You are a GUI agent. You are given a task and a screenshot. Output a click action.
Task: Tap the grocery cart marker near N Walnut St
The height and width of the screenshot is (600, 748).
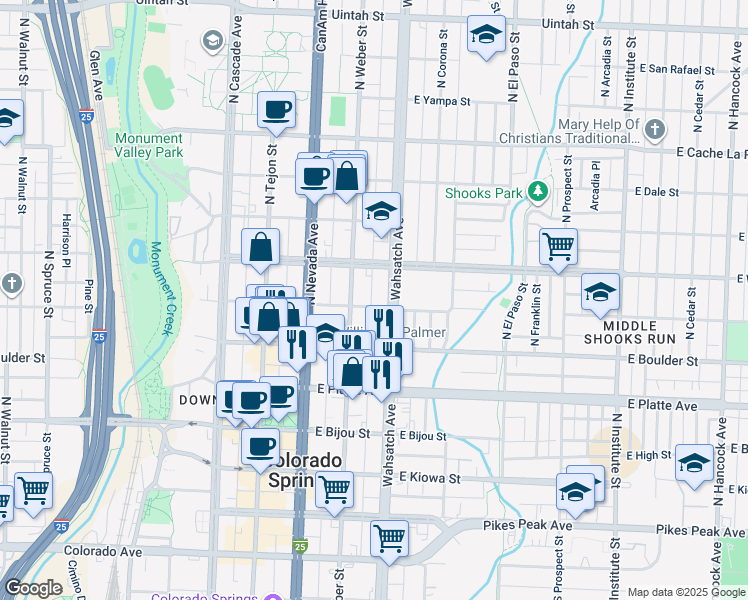(x=33, y=490)
